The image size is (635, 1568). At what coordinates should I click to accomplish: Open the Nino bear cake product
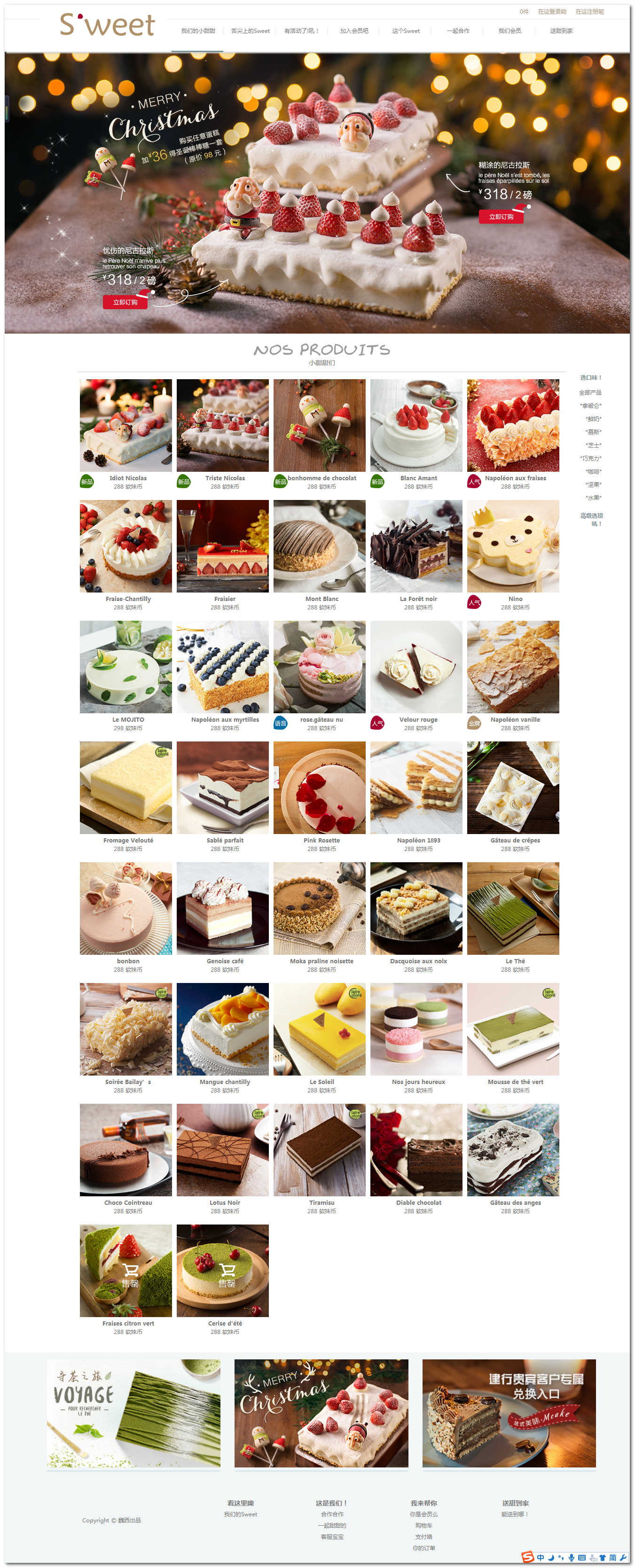click(x=513, y=546)
